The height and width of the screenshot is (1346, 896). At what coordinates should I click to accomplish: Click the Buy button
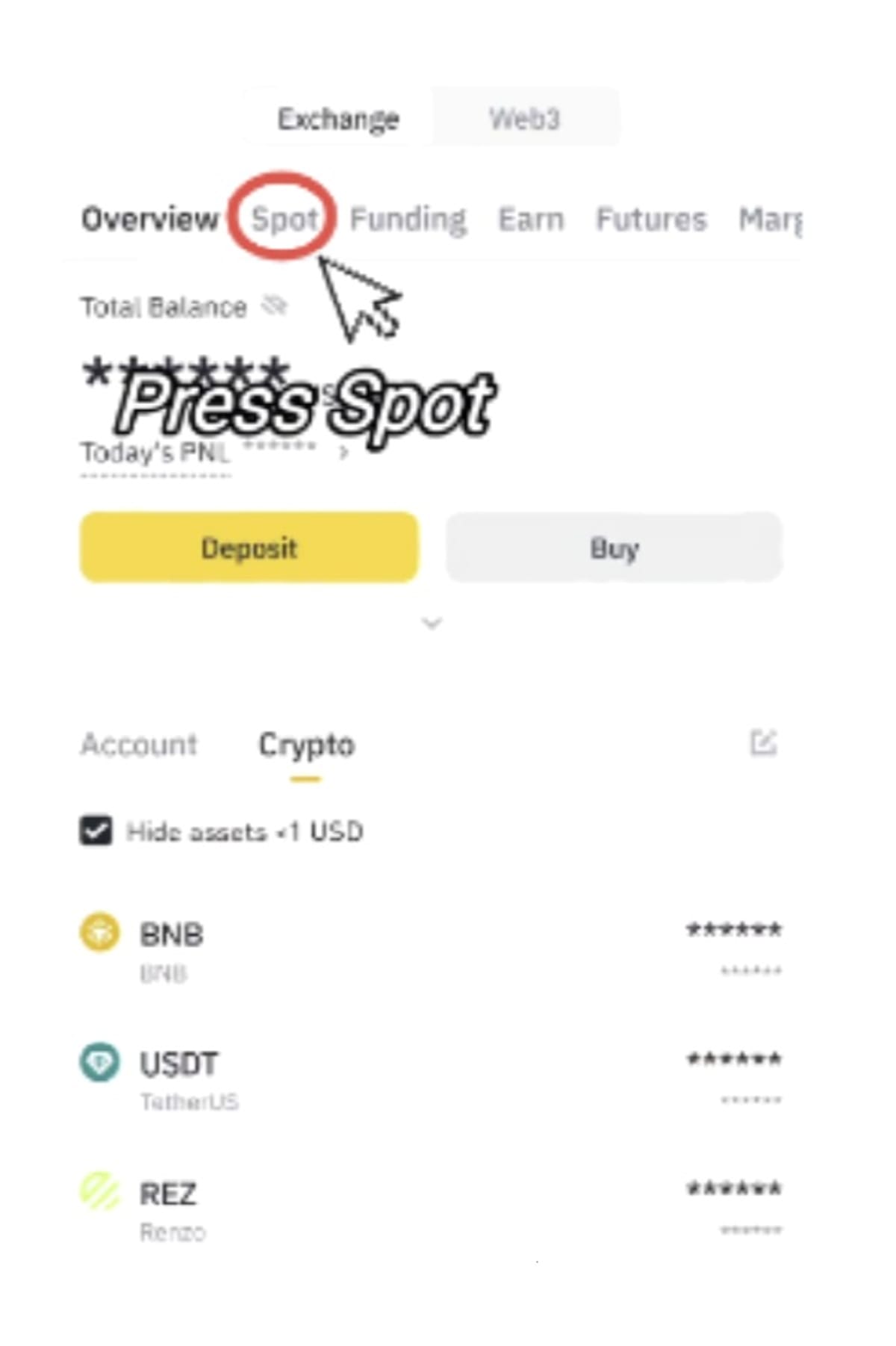[615, 547]
